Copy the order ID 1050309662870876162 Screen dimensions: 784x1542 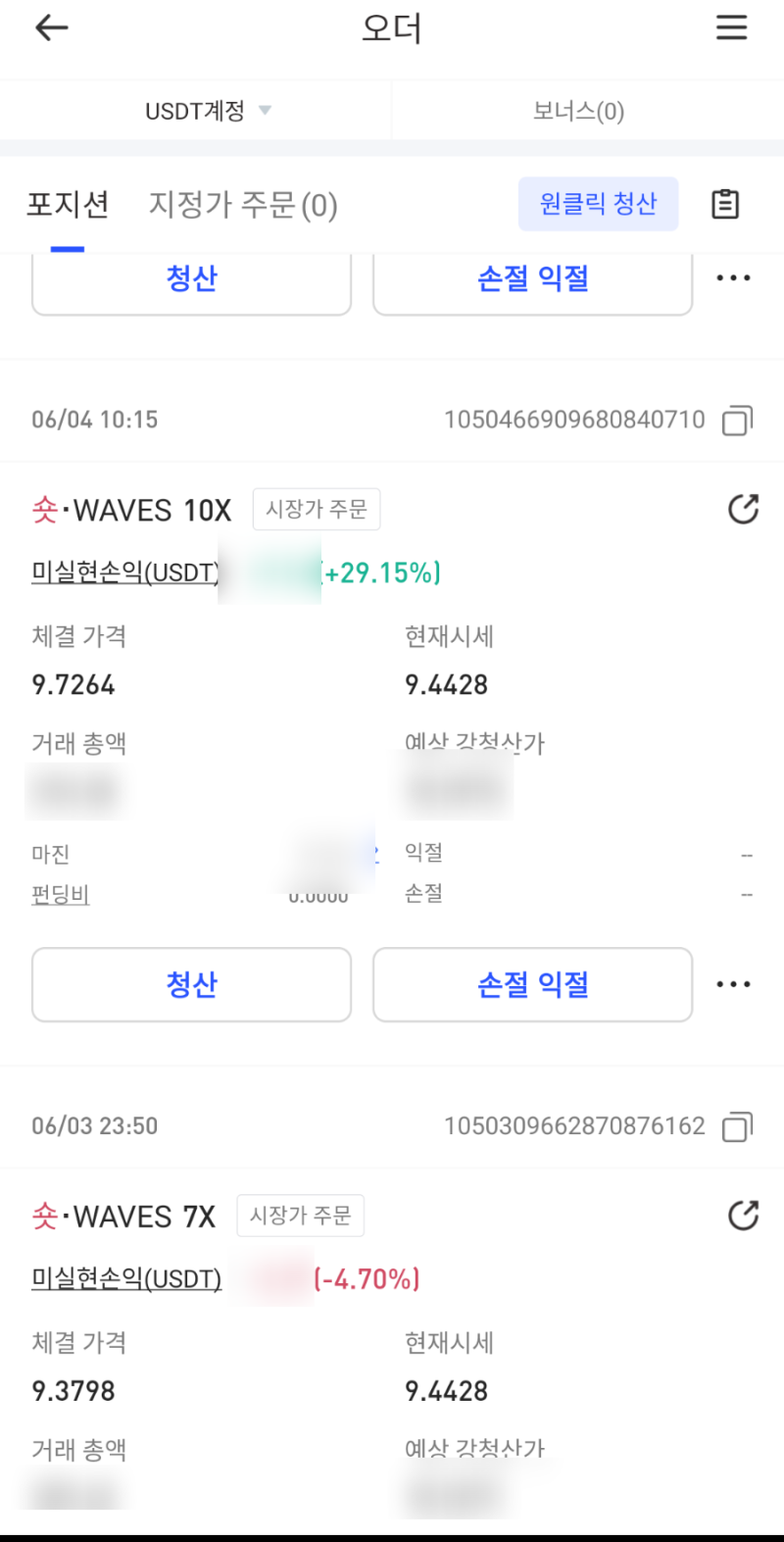point(736,1126)
